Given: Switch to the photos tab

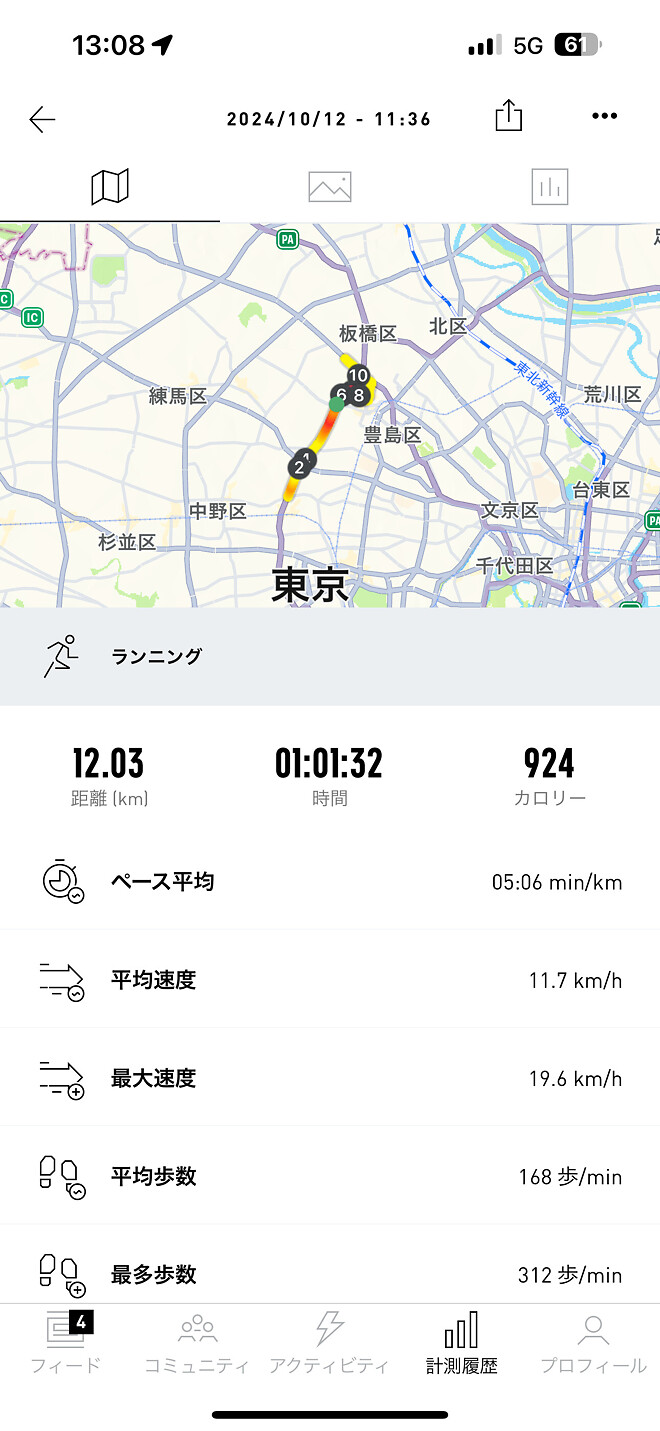Looking at the screenshot, I should 329,187.
